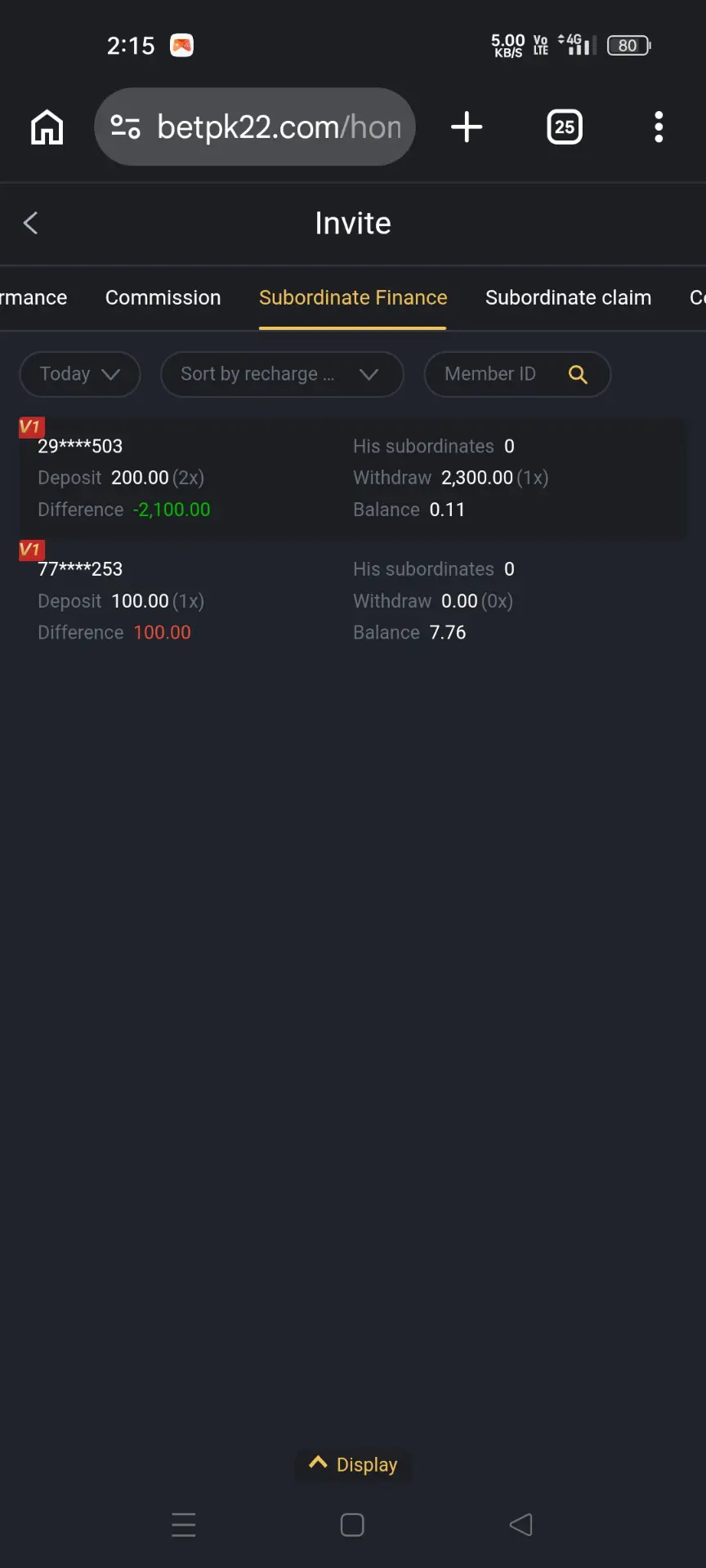Open the browser overflow menu

pos(659,127)
